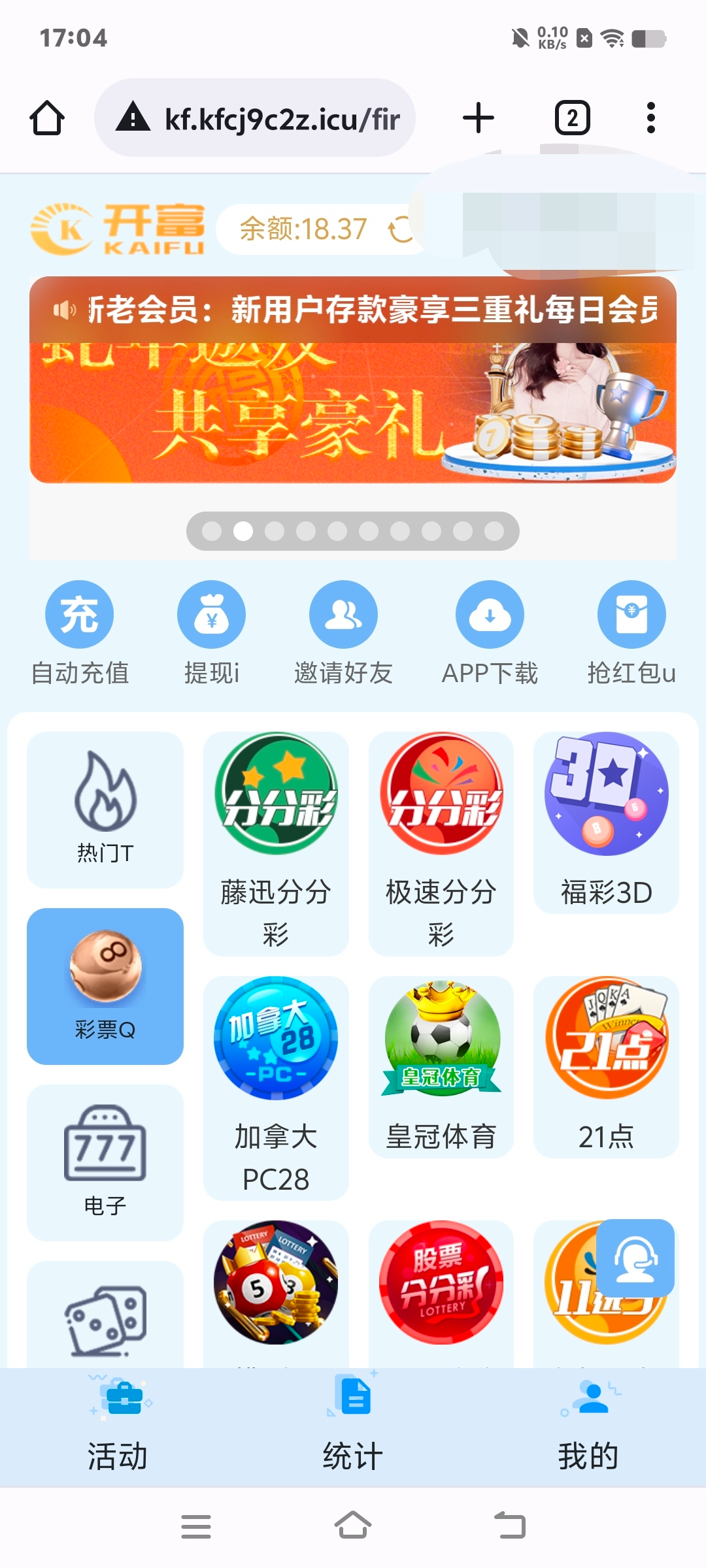Switch to the 活动 tab

click(118, 1428)
